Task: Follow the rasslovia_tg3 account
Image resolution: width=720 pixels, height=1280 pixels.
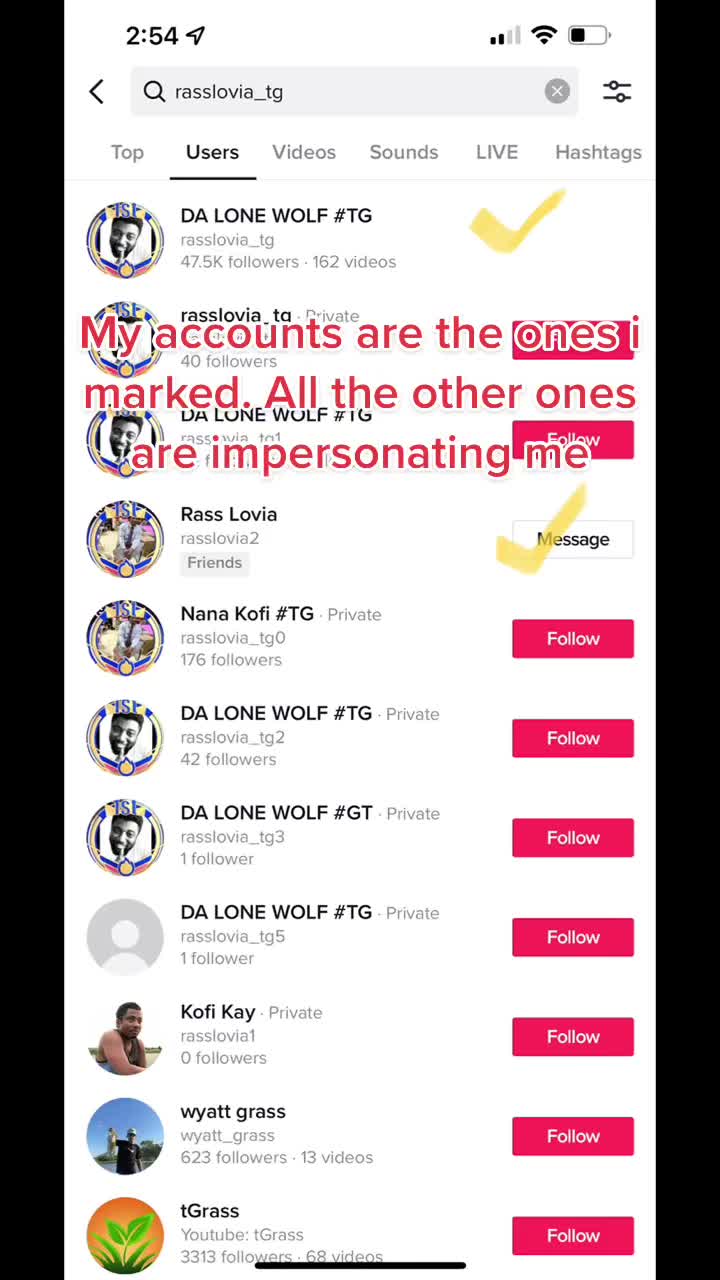Action: [x=573, y=838]
